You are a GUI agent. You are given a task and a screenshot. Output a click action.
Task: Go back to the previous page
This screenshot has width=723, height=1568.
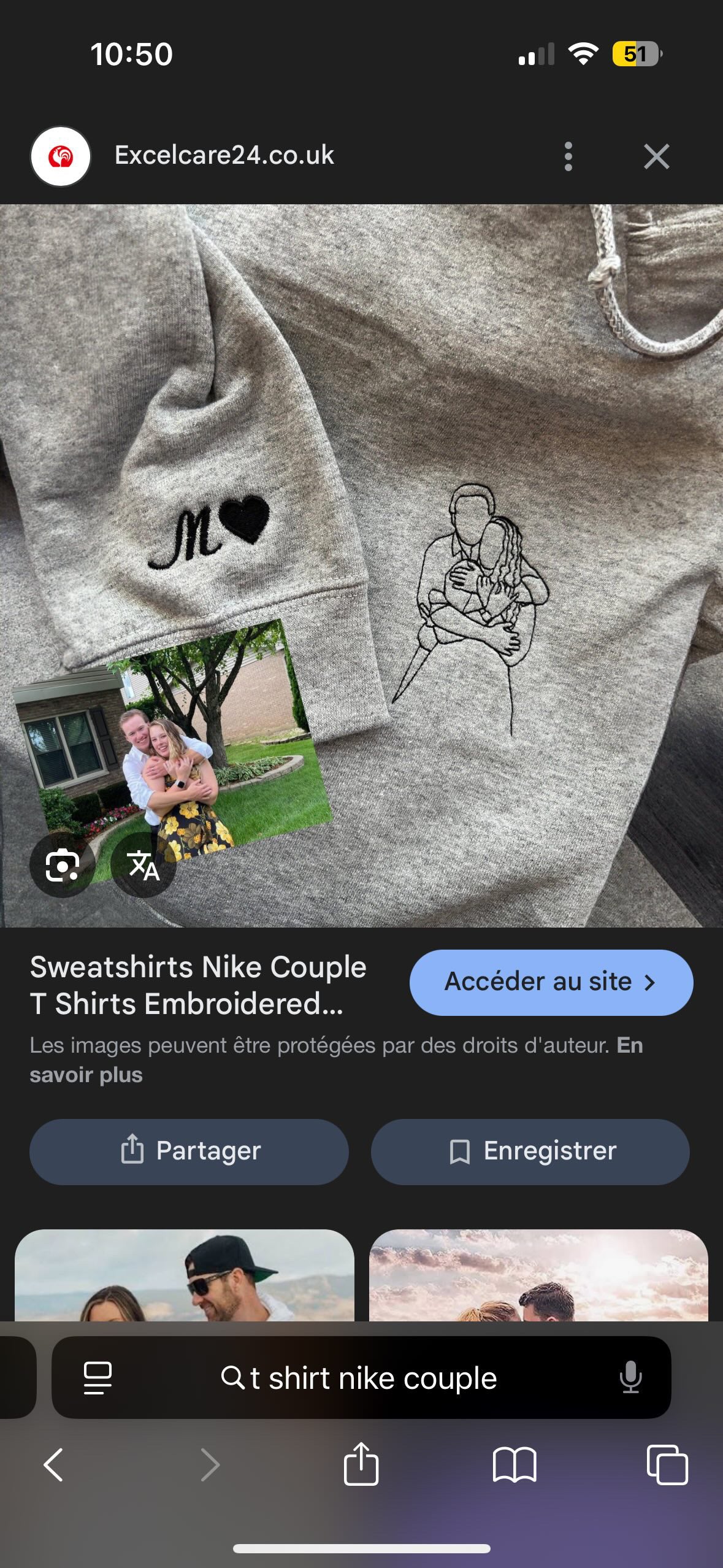pos(54,1465)
